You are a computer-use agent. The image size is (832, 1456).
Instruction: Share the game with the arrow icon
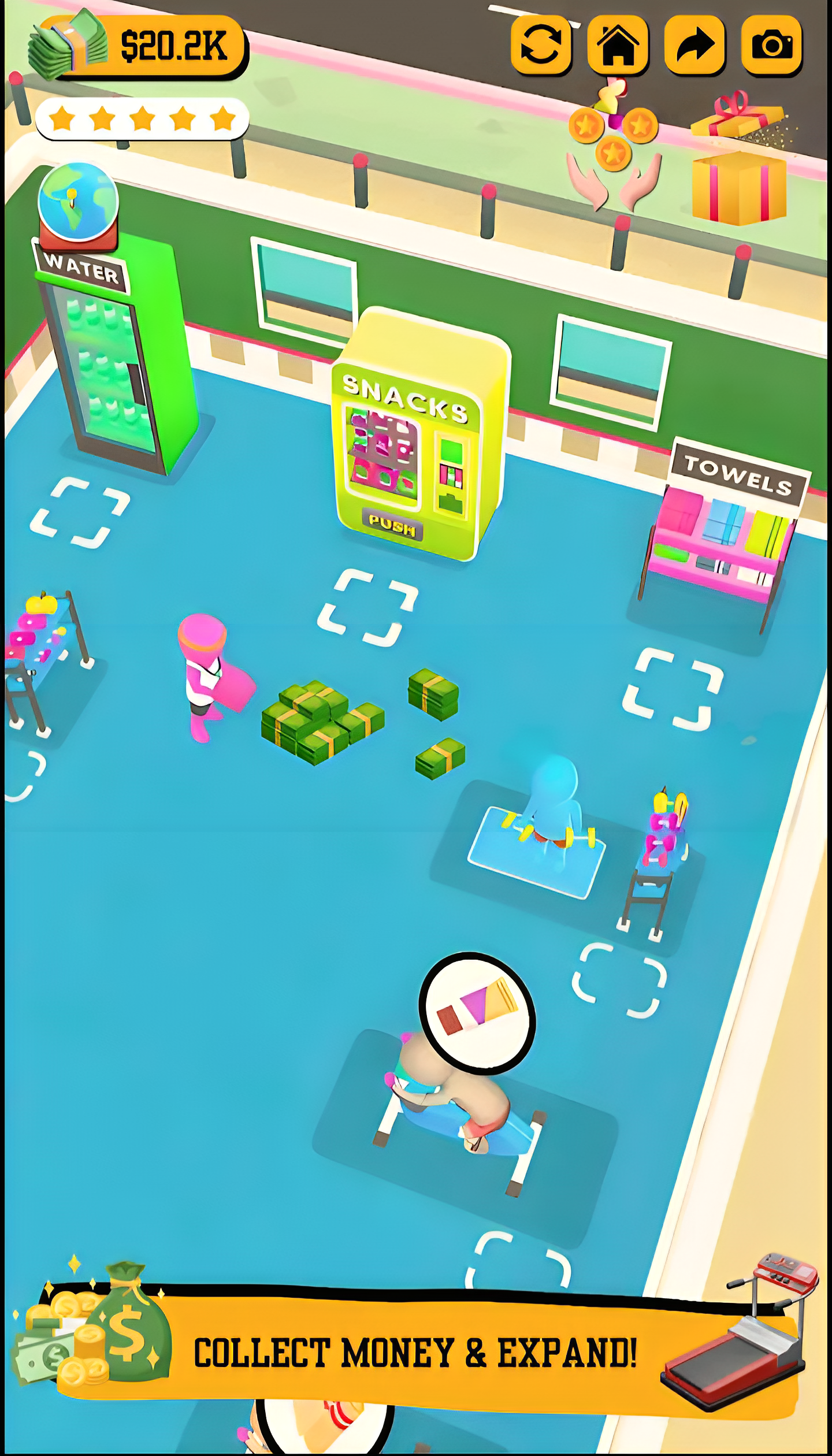pos(694,45)
